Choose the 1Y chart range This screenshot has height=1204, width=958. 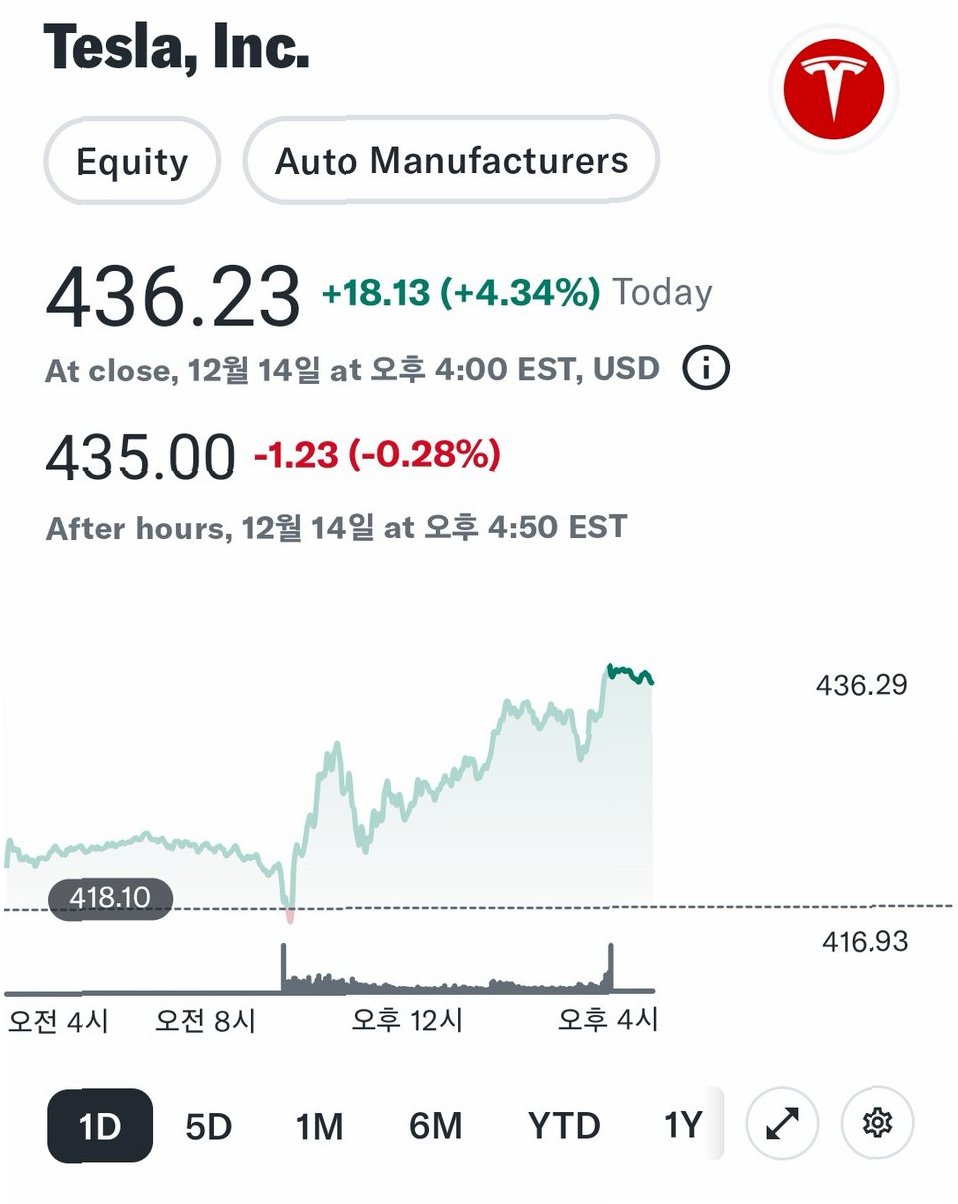pos(685,1126)
